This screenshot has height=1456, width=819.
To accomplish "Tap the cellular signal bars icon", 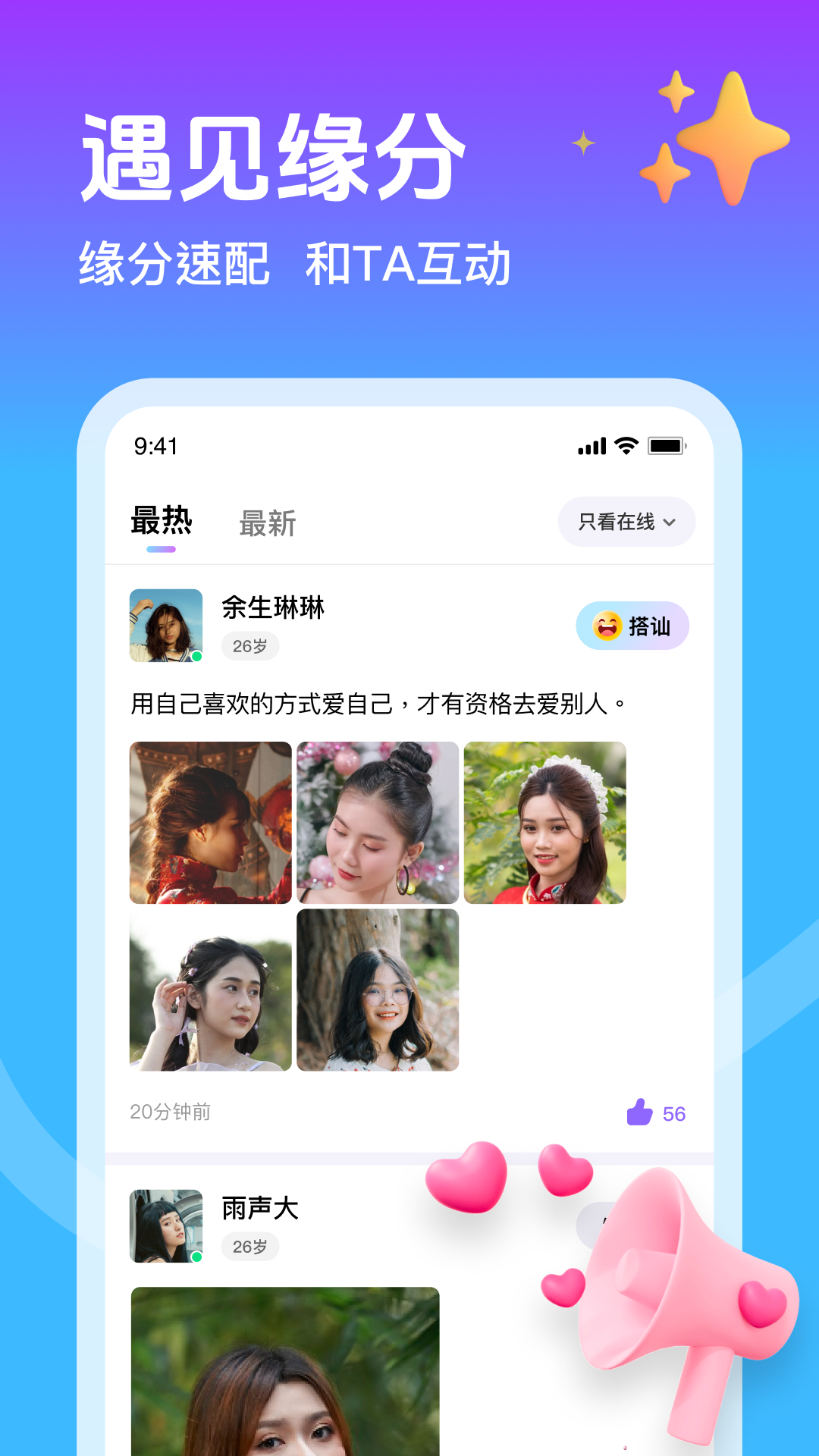I will 591,446.
